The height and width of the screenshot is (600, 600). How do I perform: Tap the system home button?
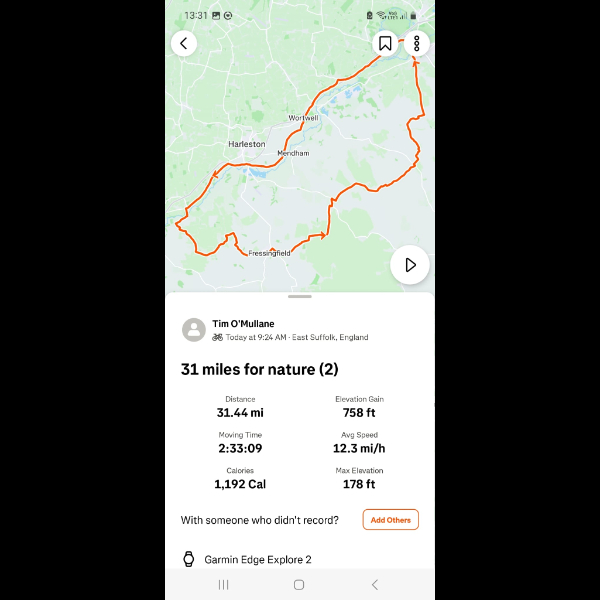click(x=299, y=584)
